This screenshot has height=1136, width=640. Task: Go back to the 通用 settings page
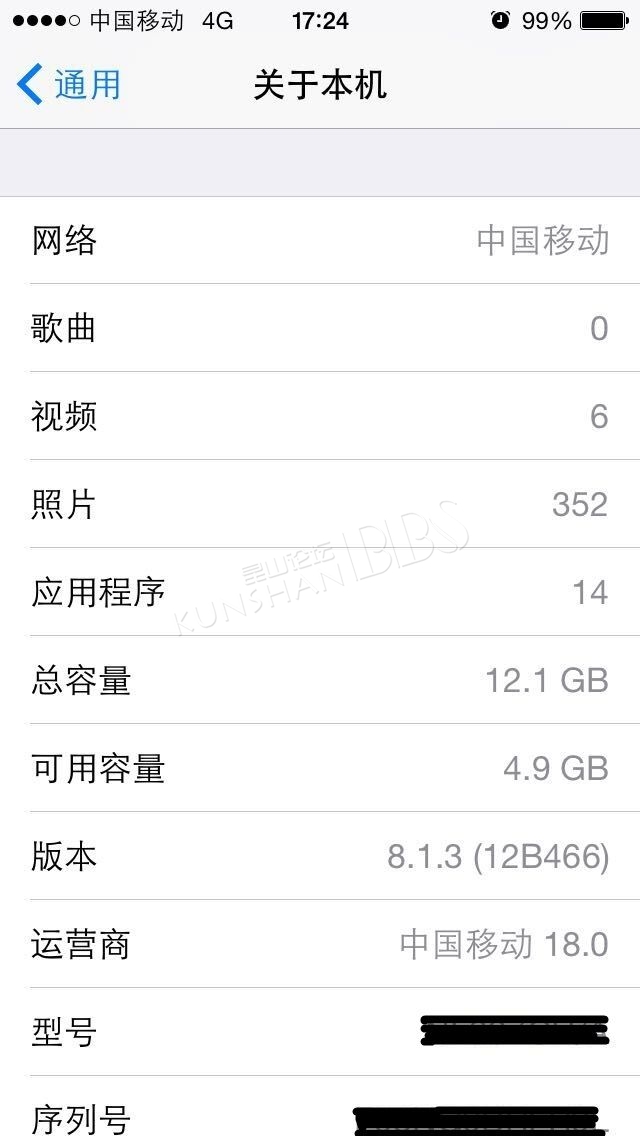(69, 84)
